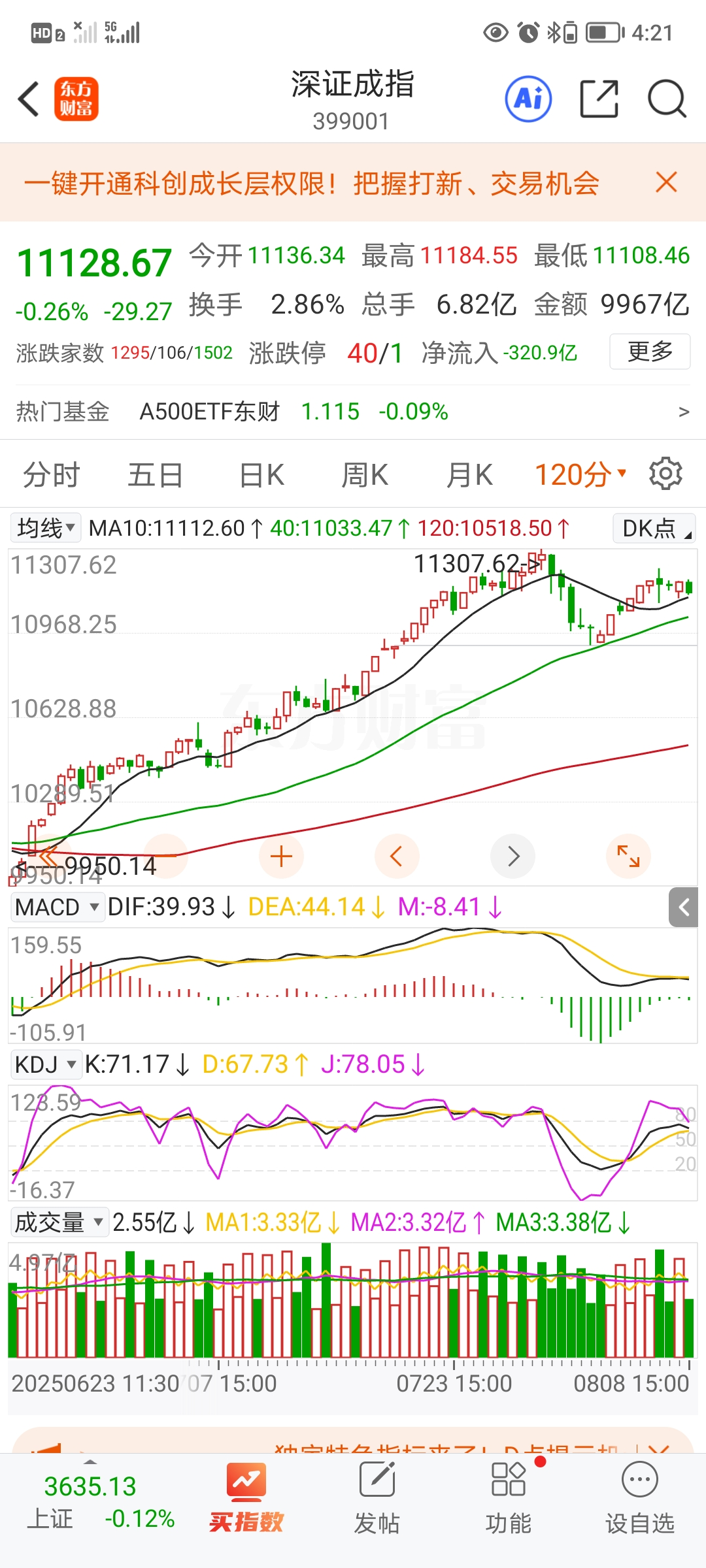Expand the chart to full screen

(x=628, y=857)
